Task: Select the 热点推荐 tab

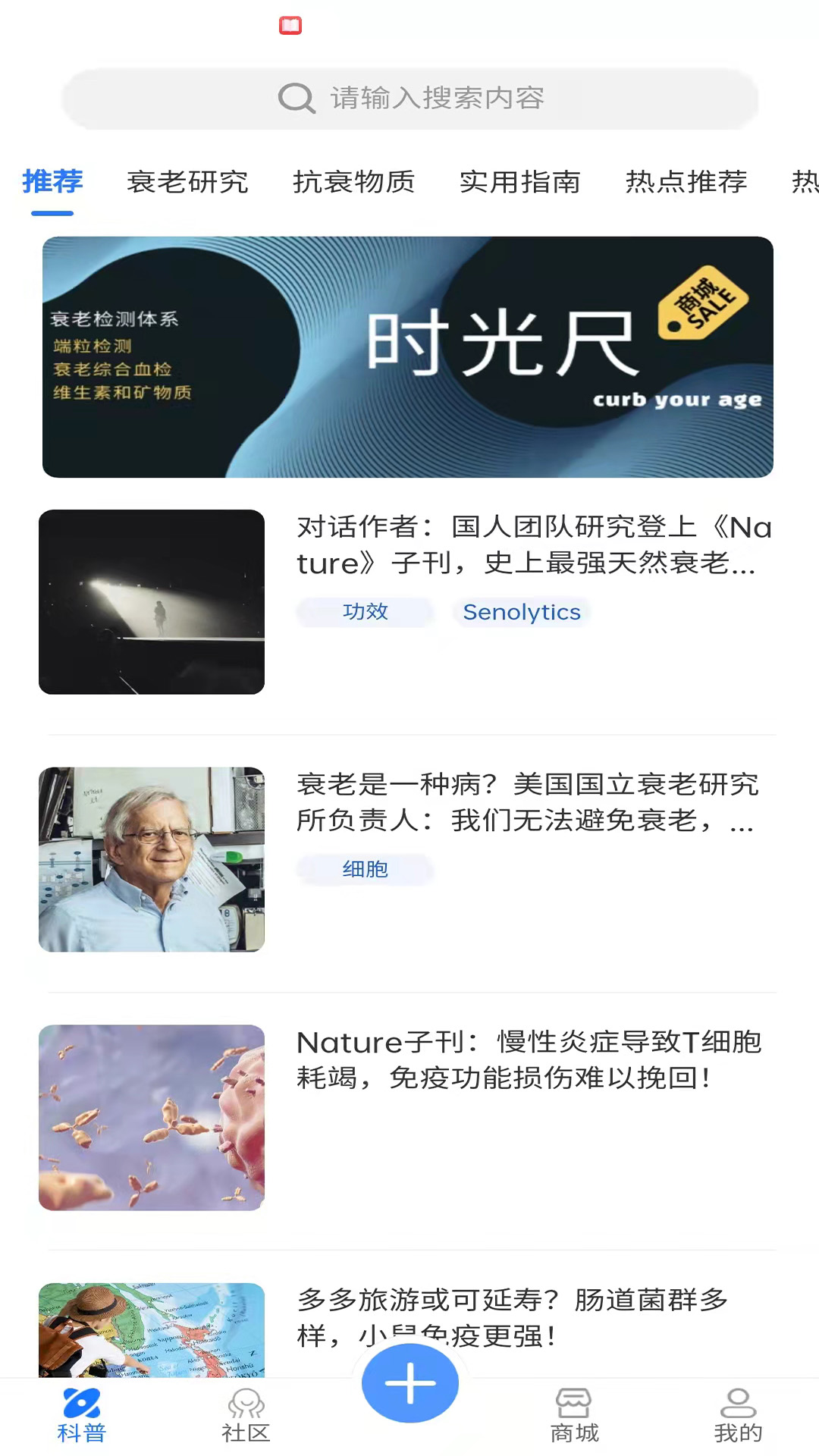Action: click(x=686, y=182)
